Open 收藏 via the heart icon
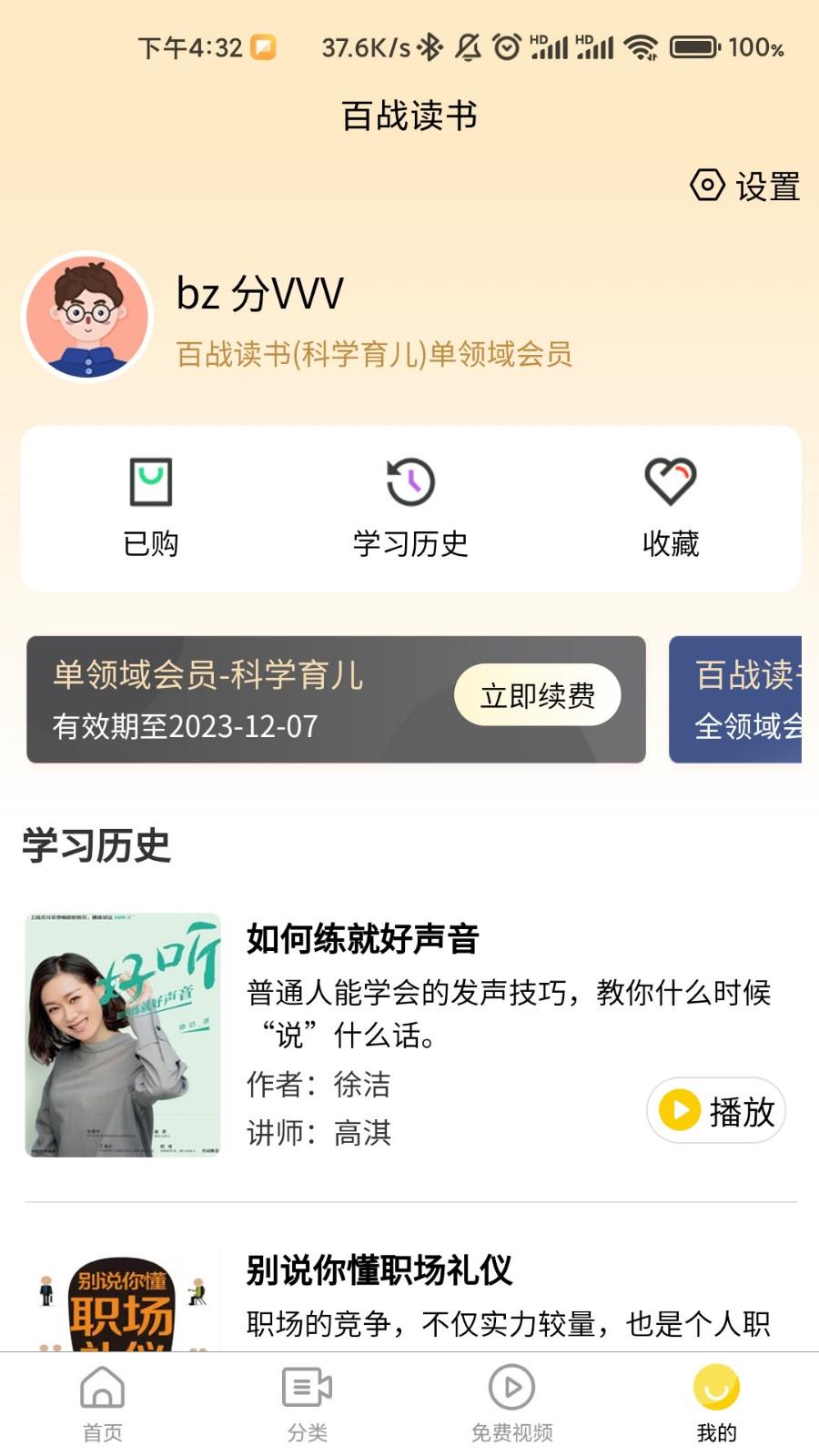The image size is (819, 1456). [x=671, y=482]
